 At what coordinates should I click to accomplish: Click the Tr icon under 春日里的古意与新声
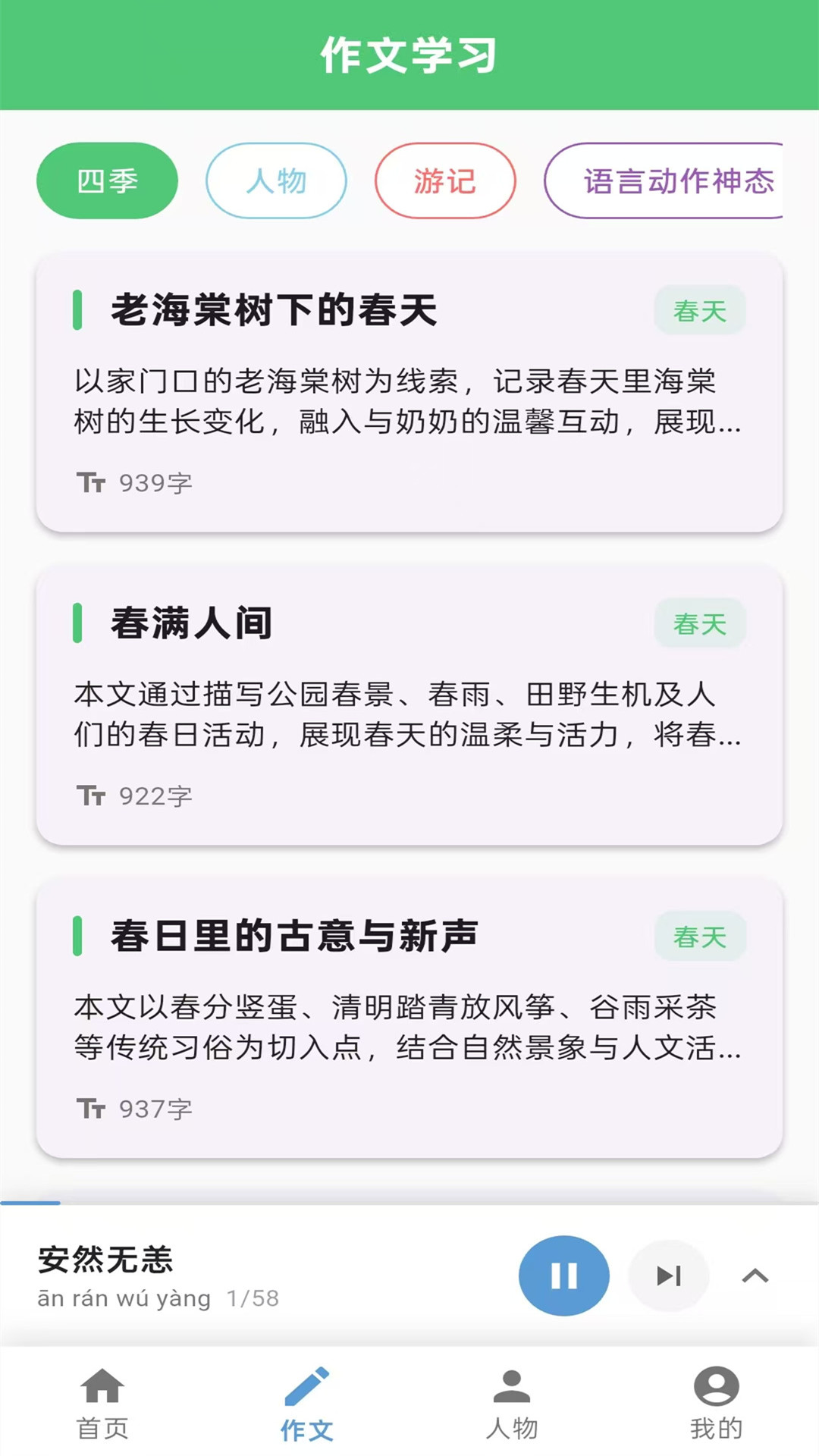[x=92, y=1108]
